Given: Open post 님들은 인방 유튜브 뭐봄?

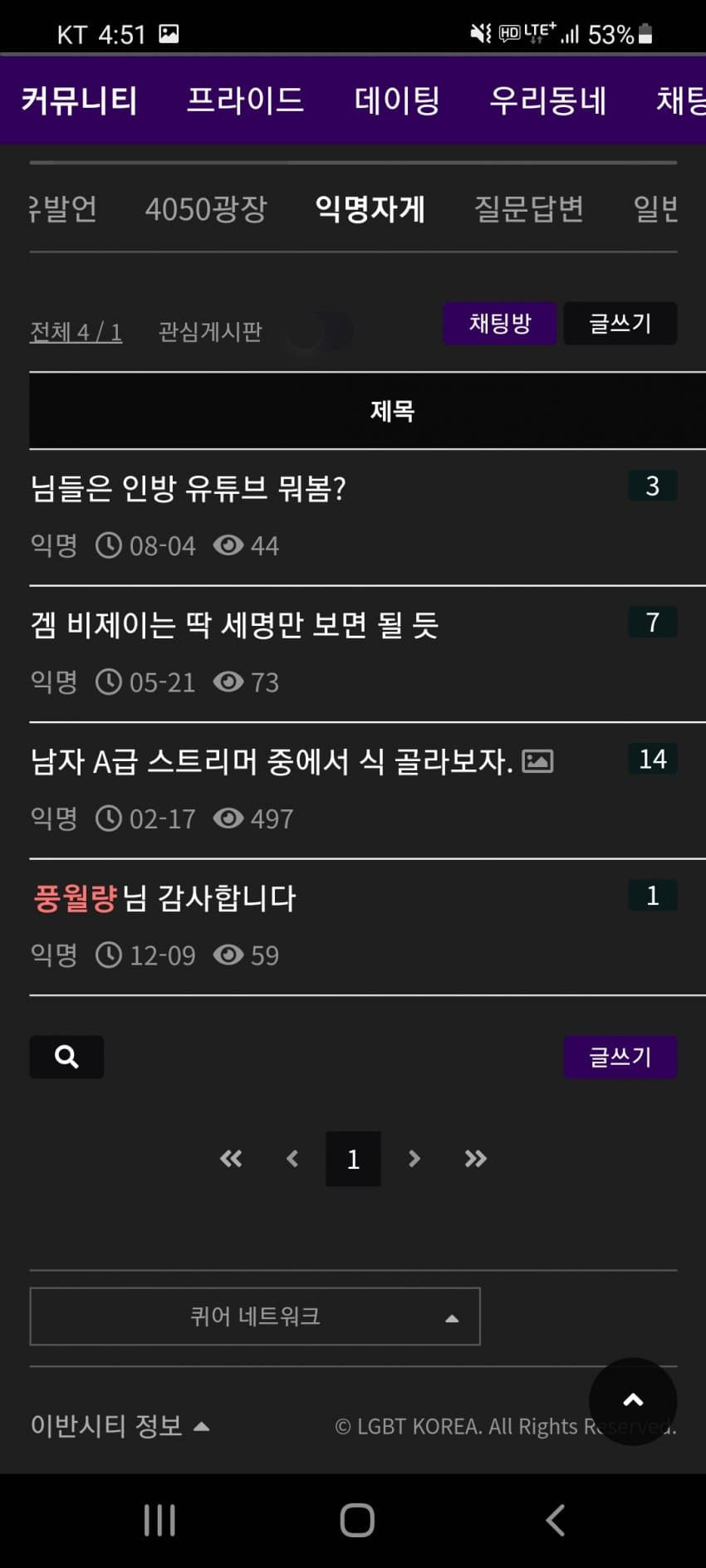Looking at the screenshot, I should coord(189,488).
